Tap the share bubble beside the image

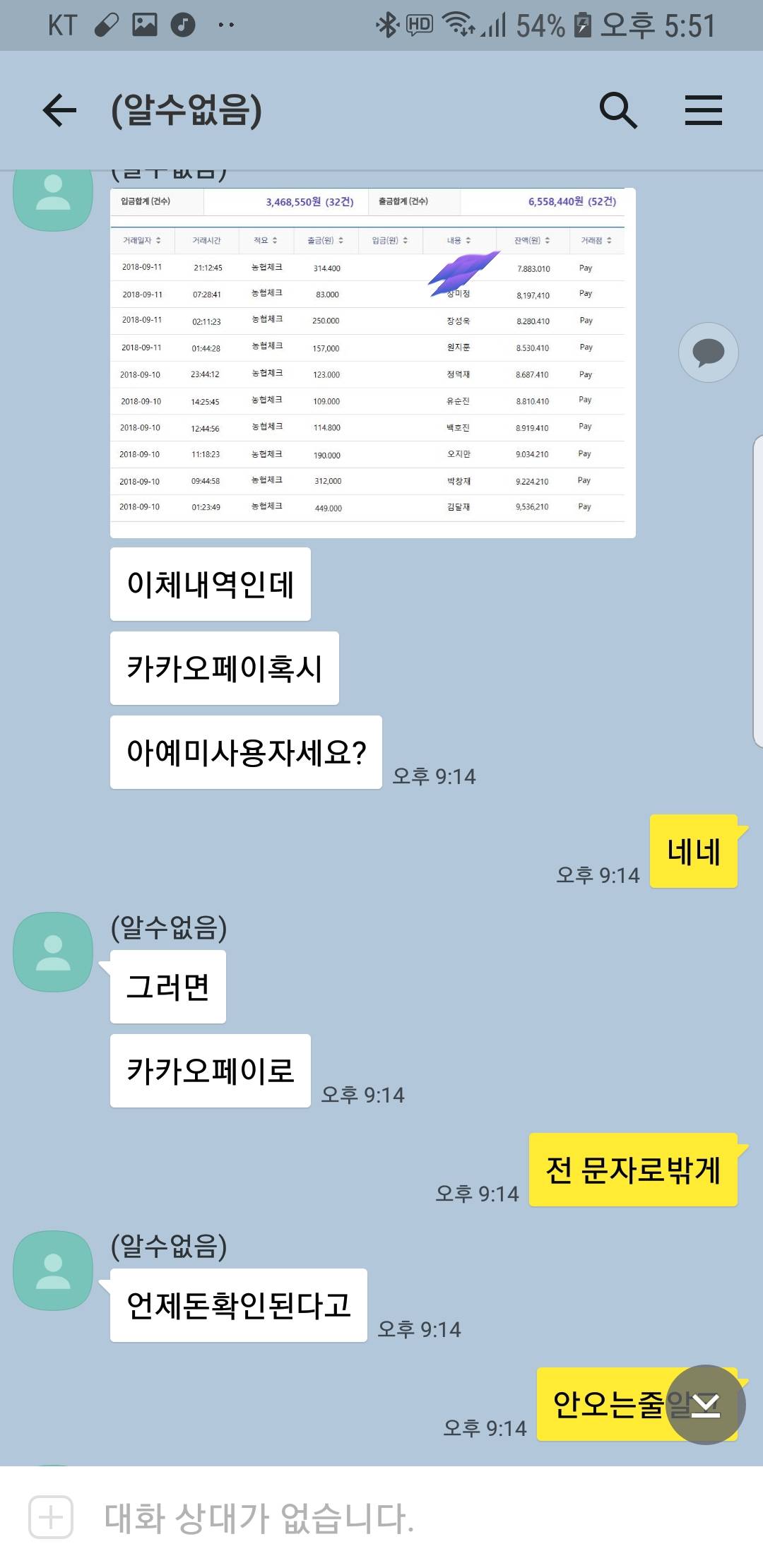click(x=709, y=352)
